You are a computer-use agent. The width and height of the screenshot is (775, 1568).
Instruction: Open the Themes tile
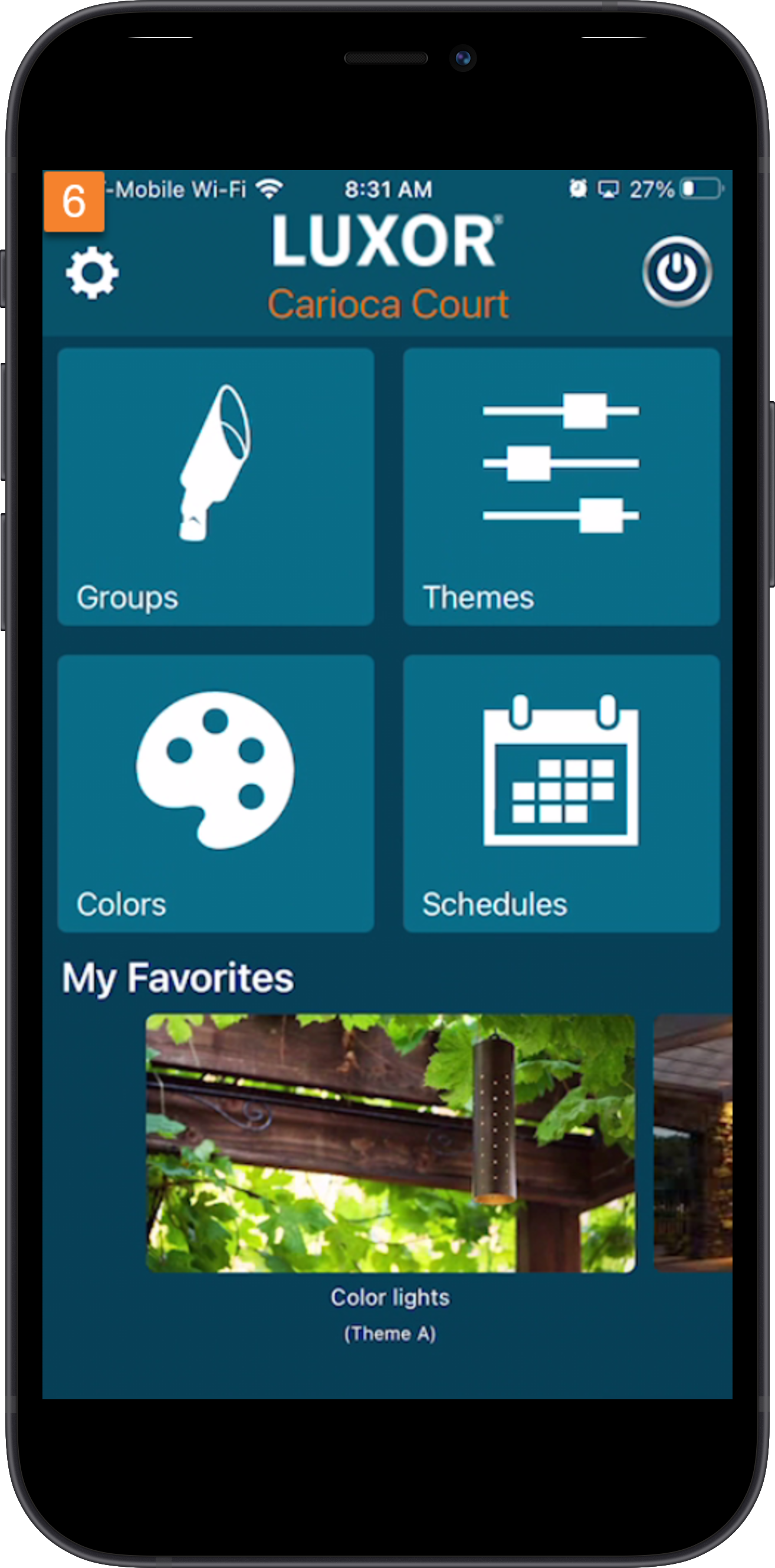[561, 486]
